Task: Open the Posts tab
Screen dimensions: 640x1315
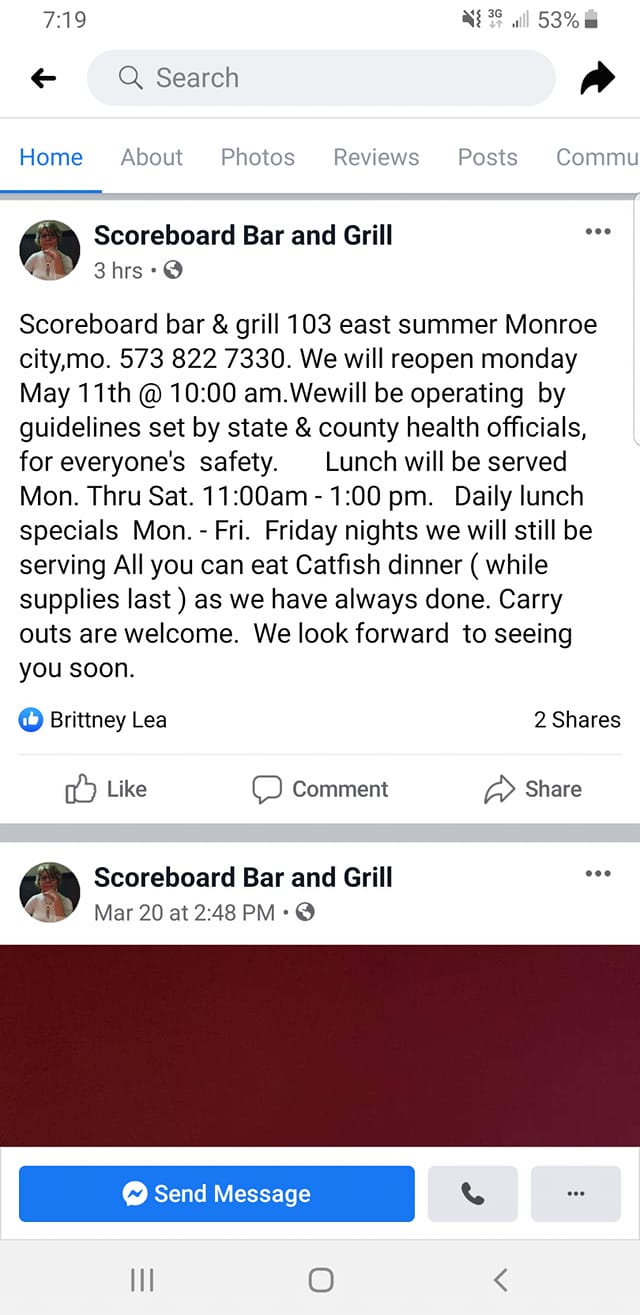Action: 487,157
